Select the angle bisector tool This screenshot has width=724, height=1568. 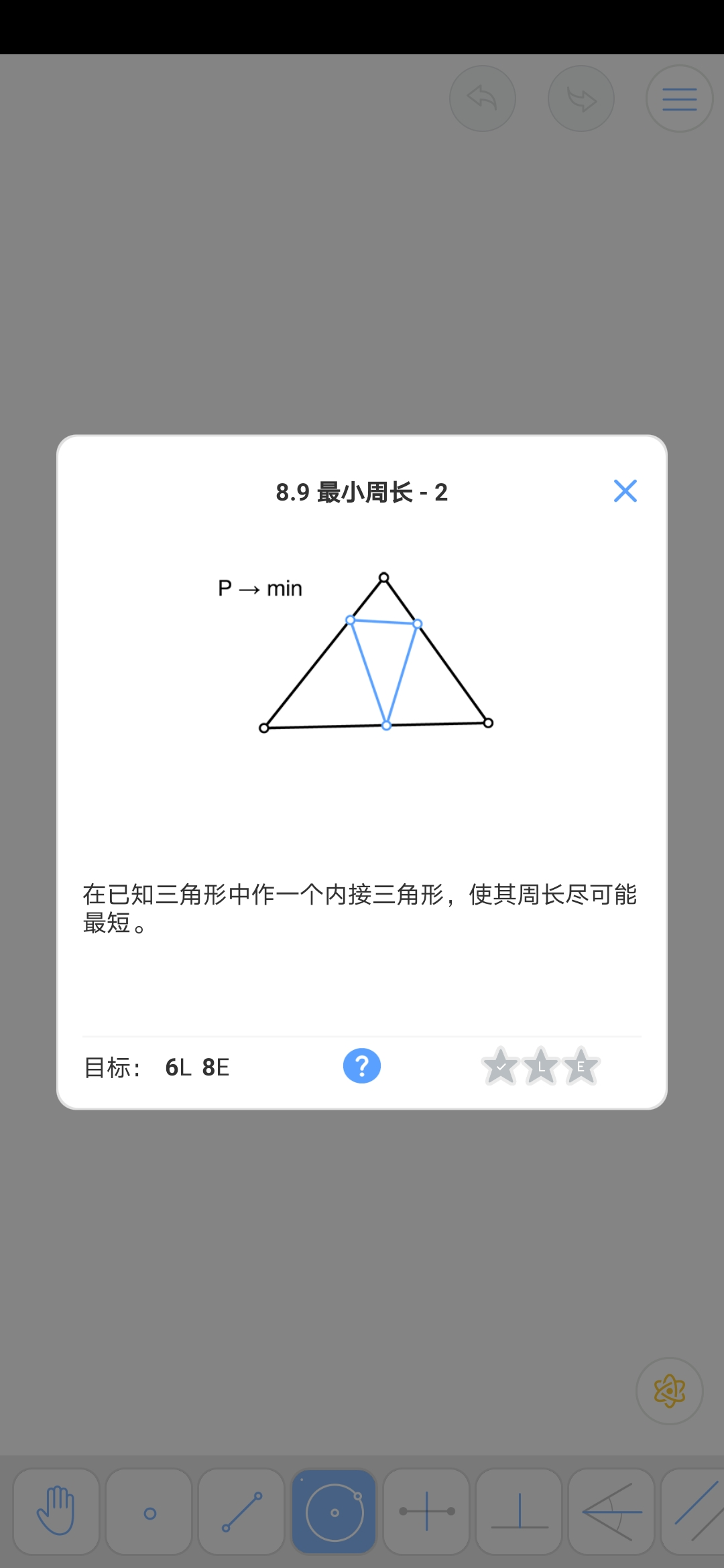[x=611, y=1512]
